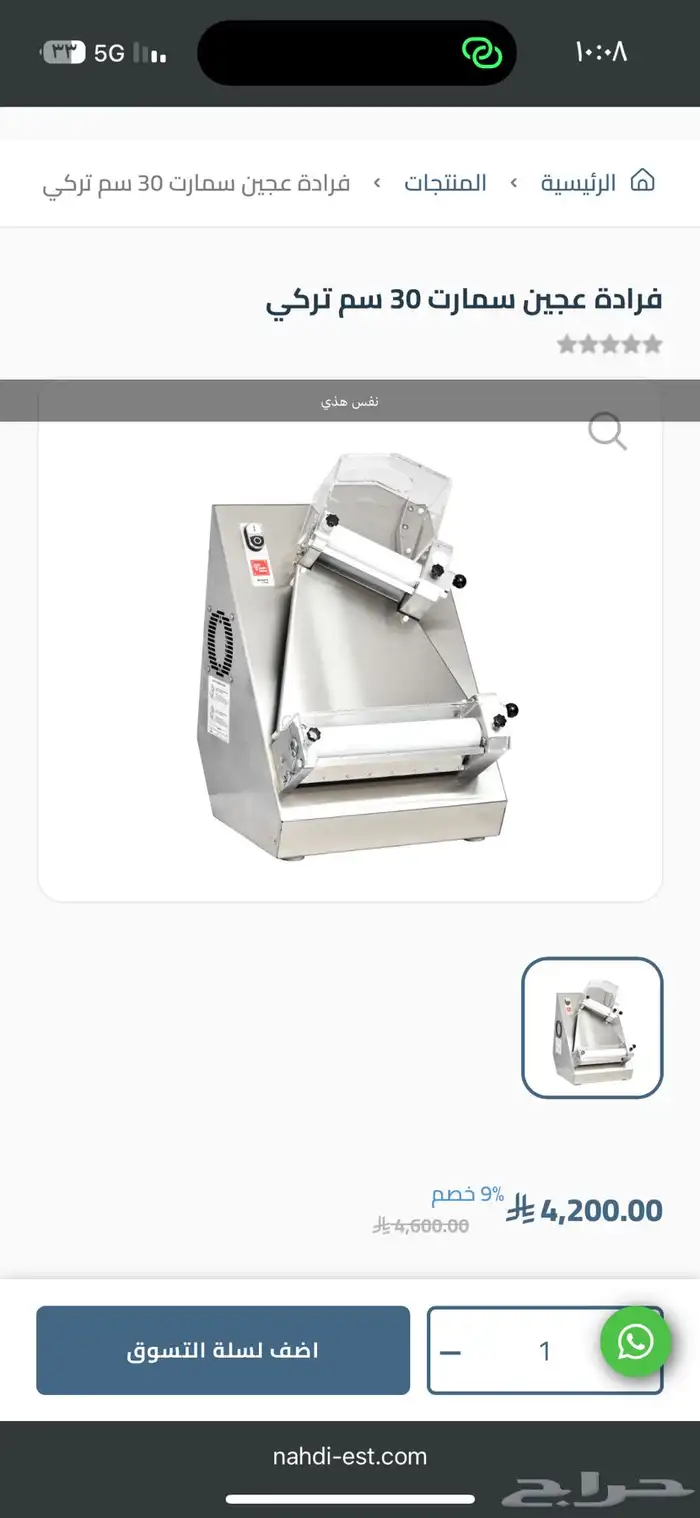The height and width of the screenshot is (1518, 700).
Task: Decrease quantity with the minus button
Action: click(x=451, y=1352)
